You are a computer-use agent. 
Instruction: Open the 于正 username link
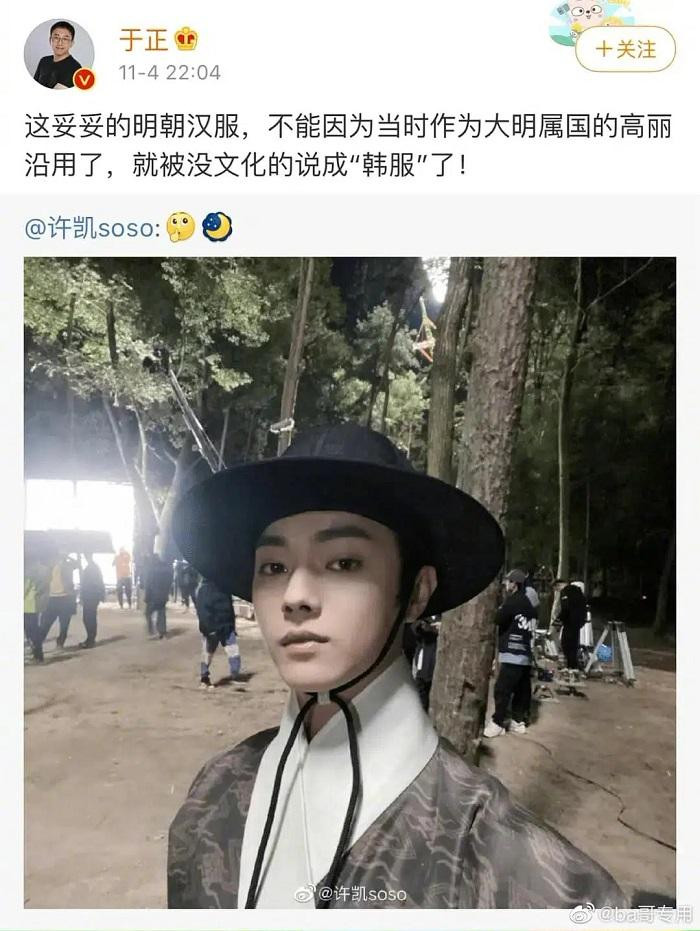(x=143, y=39)
